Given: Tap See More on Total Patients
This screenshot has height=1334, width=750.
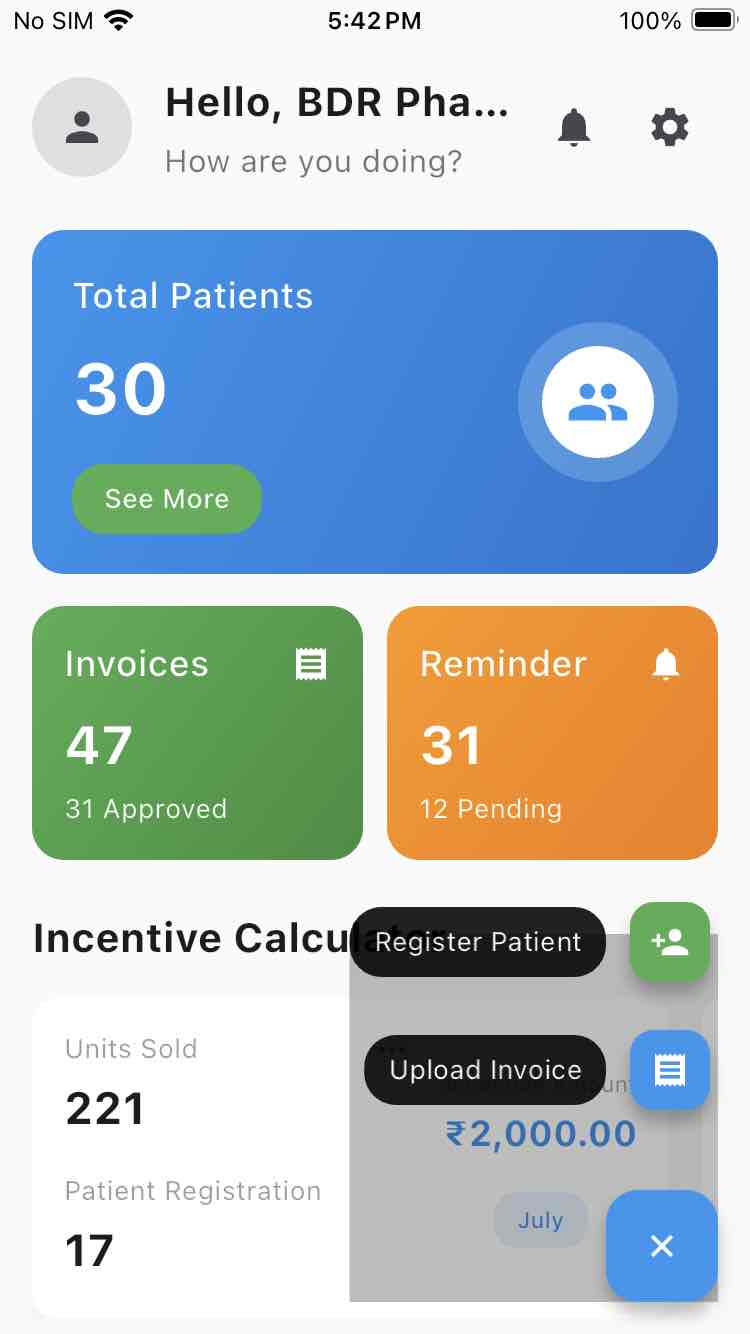Looking at the screenshot, I should [167, 499].
